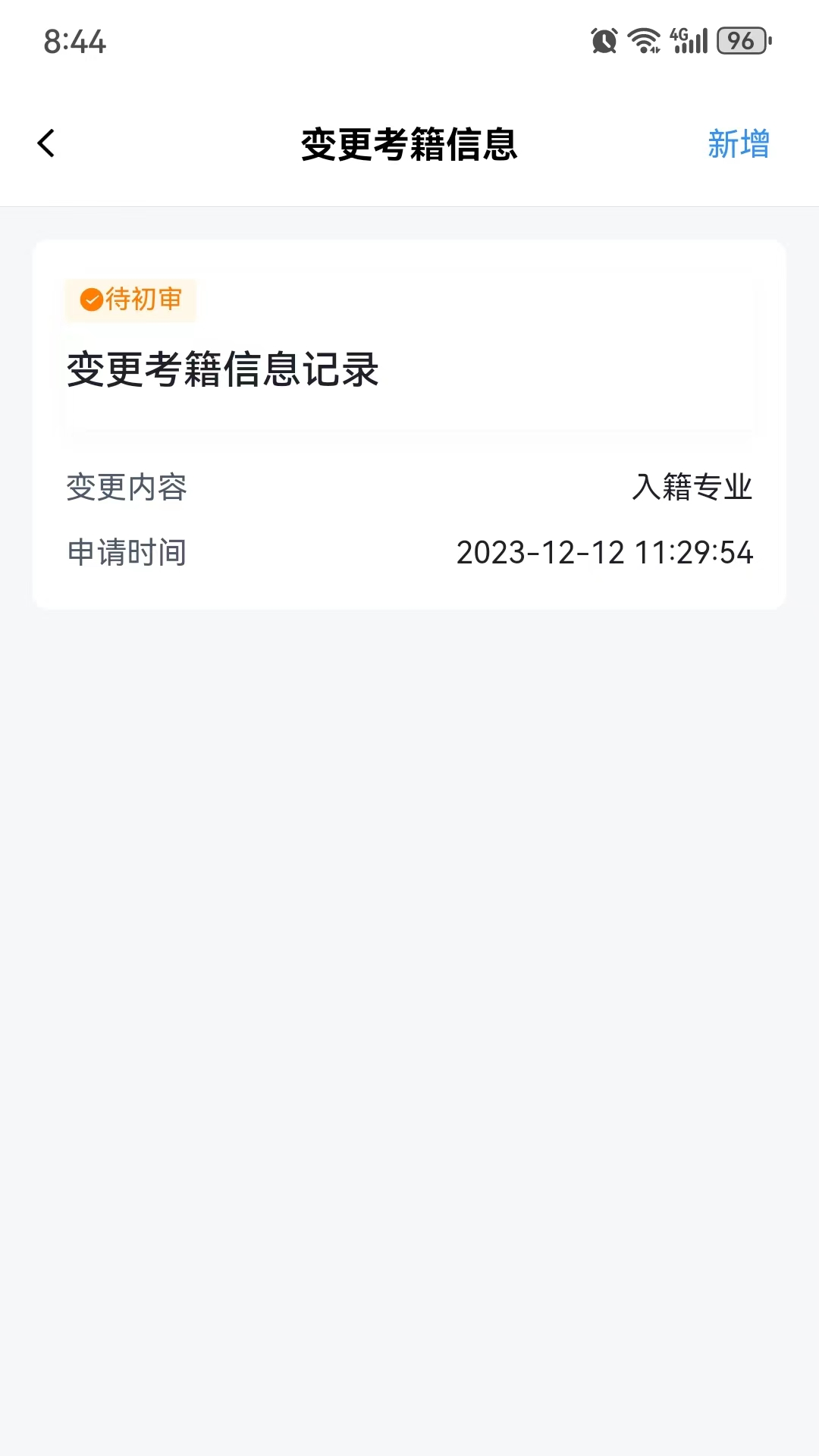The image size is (819, 1456).
Task: Tap the timestamp 2023-12-12 11:29:54
Action: click(x=604, y=553)
